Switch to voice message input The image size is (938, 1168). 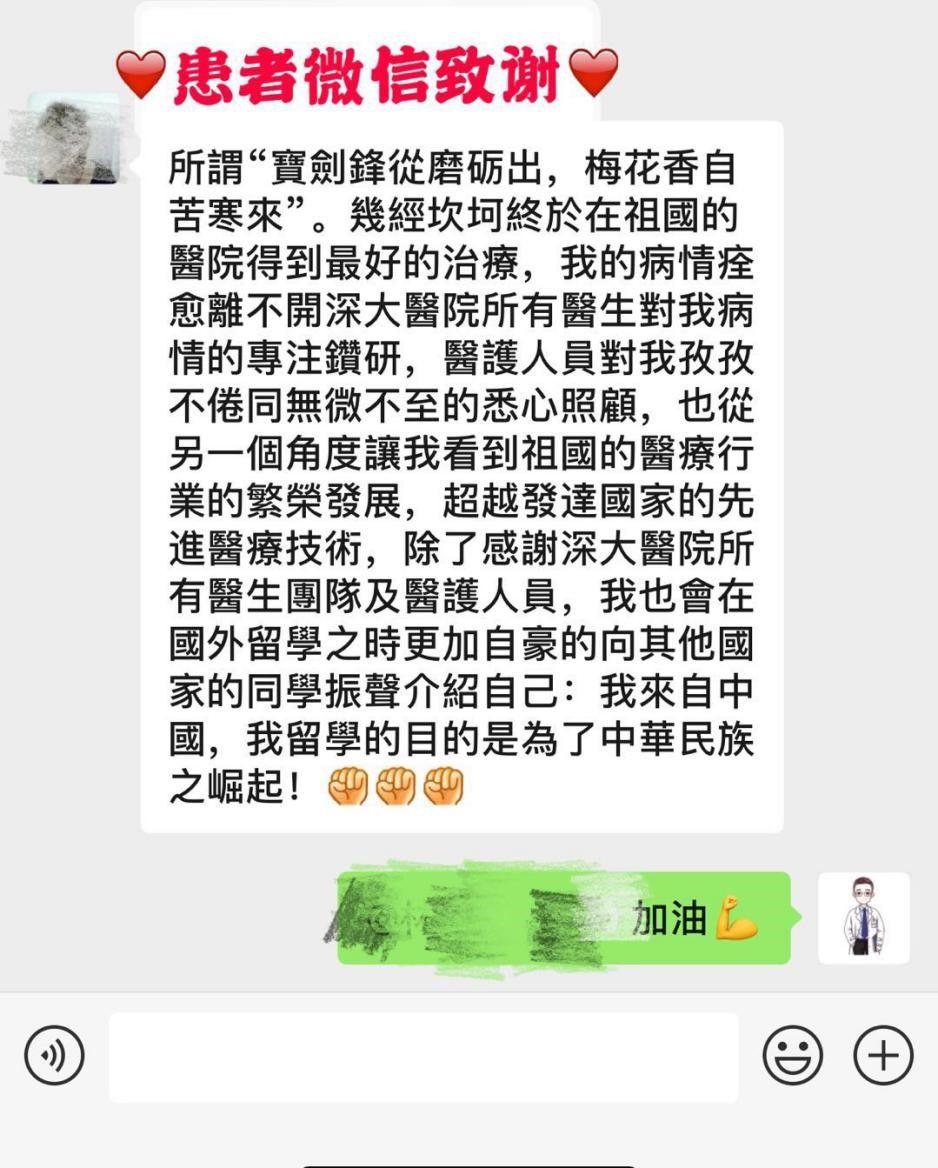54,1056
